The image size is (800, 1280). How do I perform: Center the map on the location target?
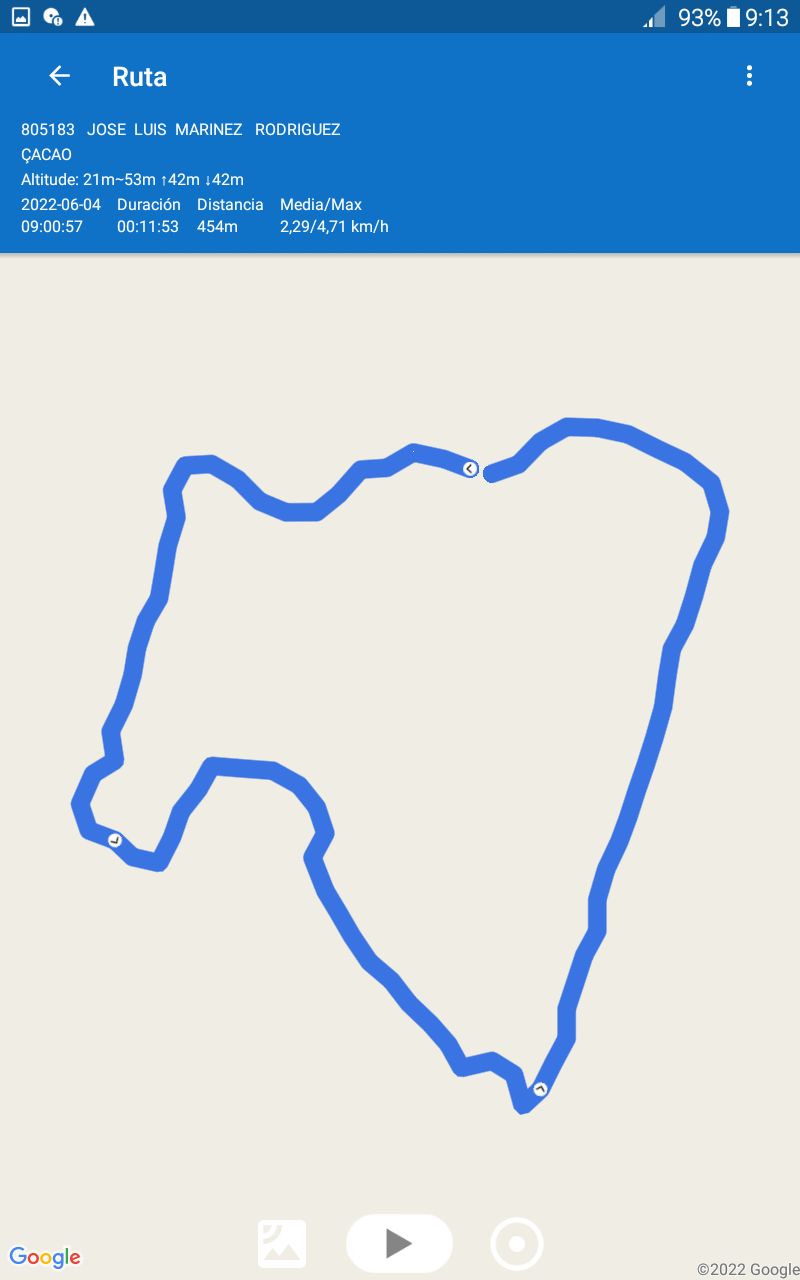pyautogui.click(x=517, y=1244)
